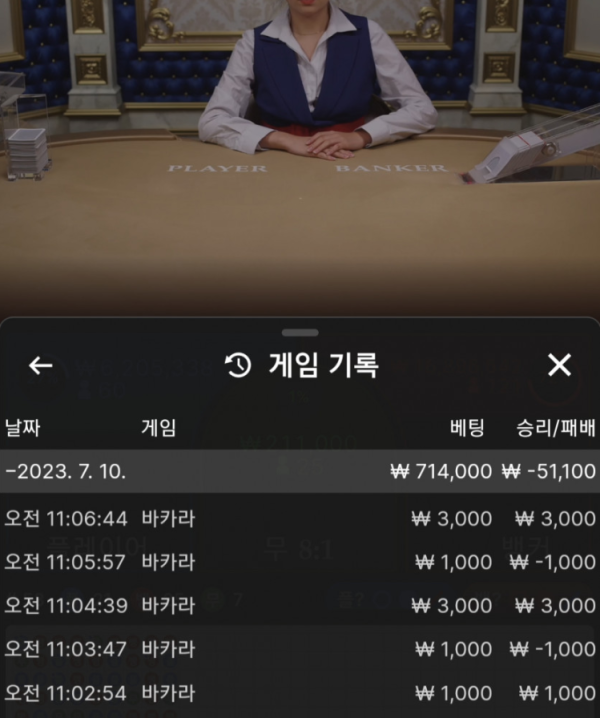Close the game history panel
Viewport: 600px width, 718px height.
click(x=559, y=365)
